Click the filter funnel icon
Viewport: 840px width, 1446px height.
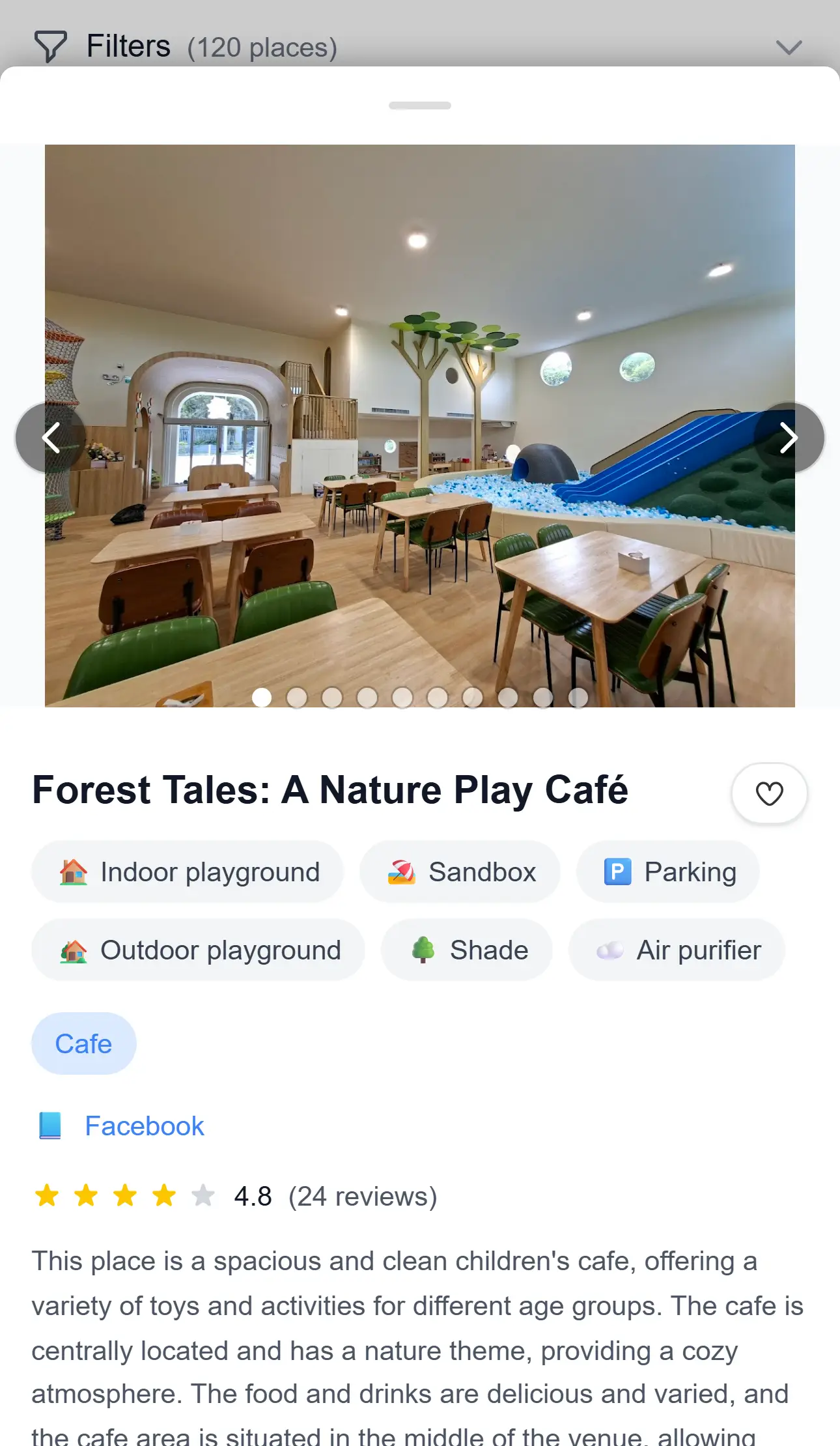(x=52, y=44)
